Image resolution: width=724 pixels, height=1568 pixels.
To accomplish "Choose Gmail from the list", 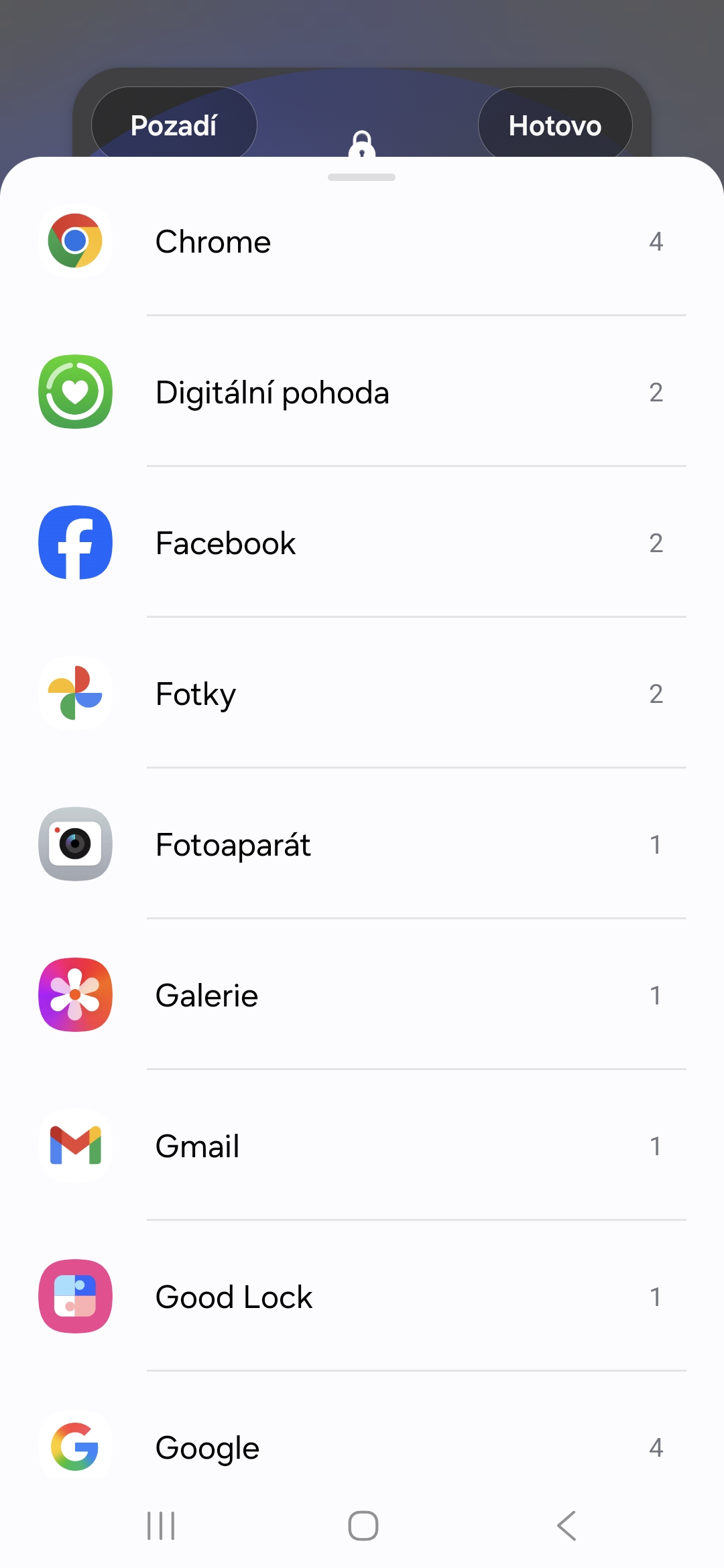I will pyautogui.click(x=362, y=1146).
